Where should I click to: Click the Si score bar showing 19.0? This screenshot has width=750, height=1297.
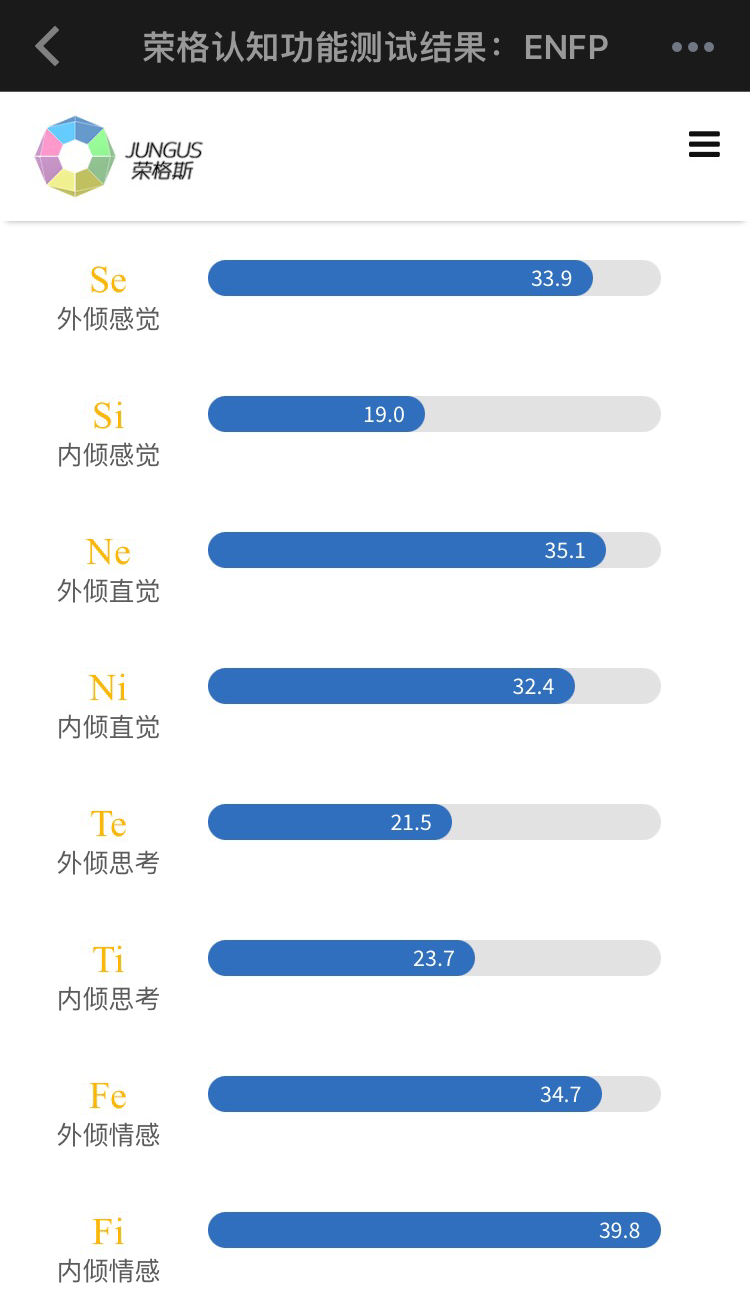315,414
